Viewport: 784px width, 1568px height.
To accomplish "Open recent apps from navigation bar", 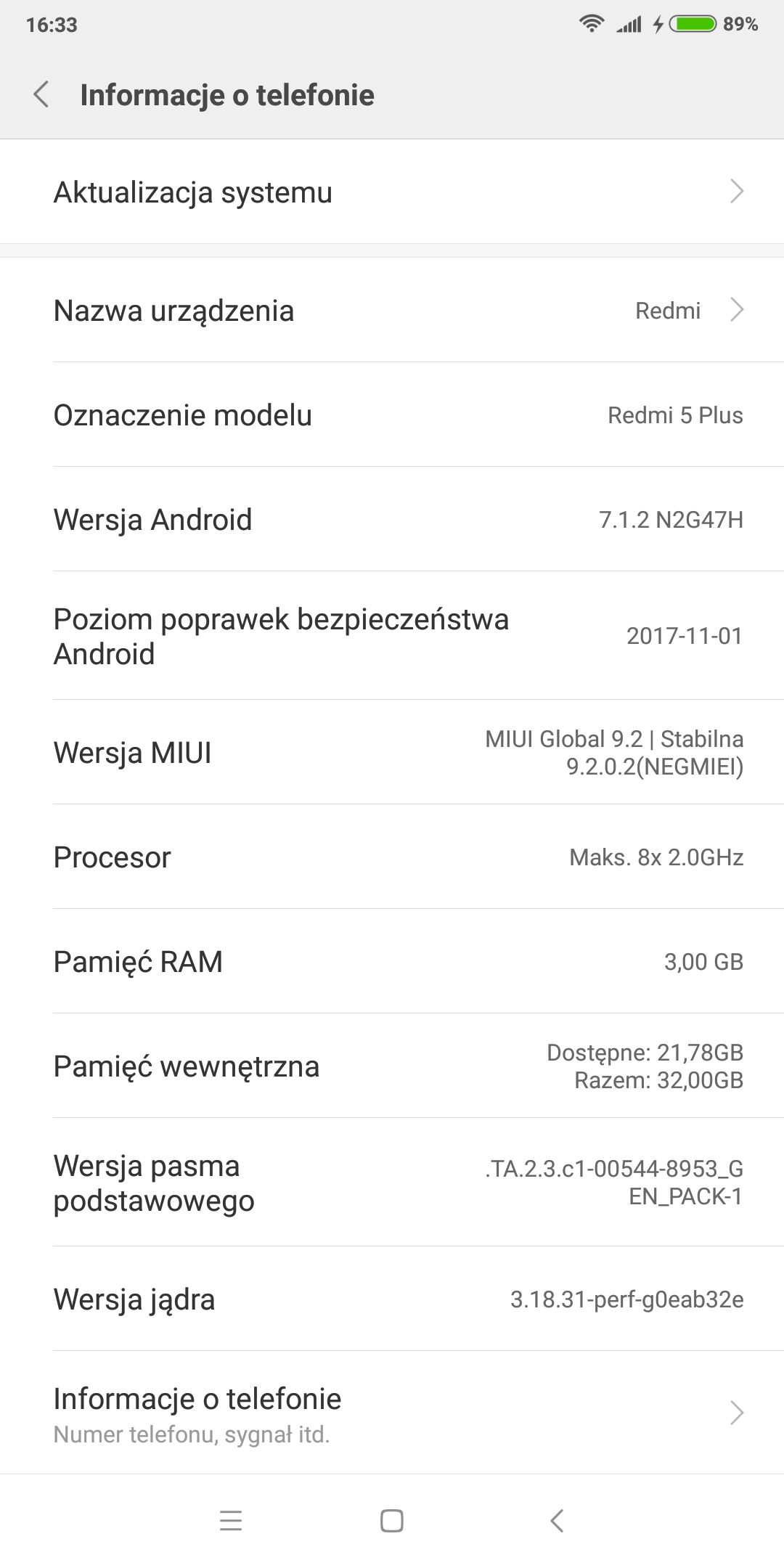I will click(x=231, y=1521).
